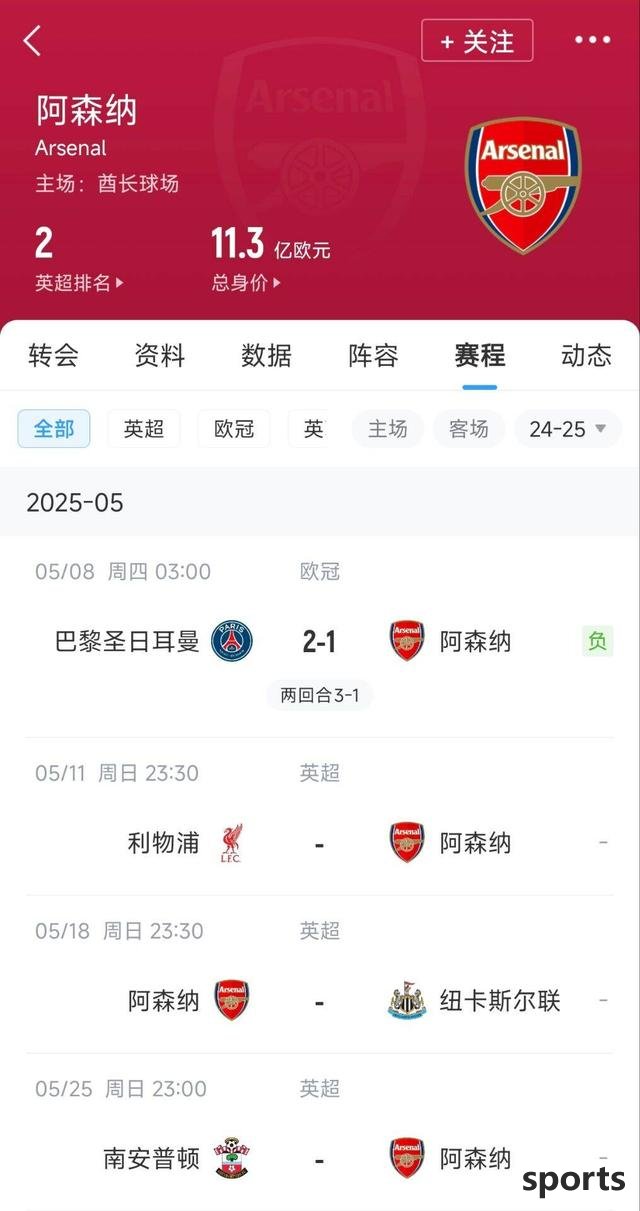Screen dimensions: 640x1211
Task: Switch to the 转会 tab
Action: (54, 355)
